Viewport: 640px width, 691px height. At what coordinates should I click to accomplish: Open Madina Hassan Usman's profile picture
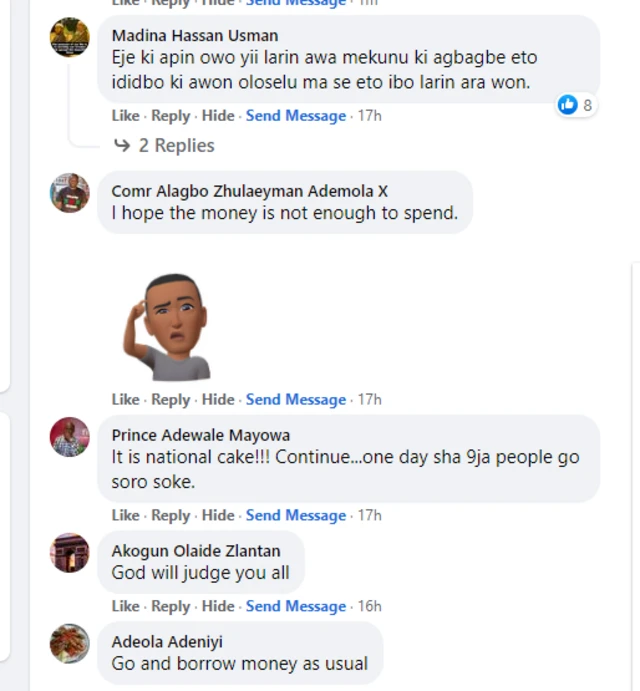70,38
